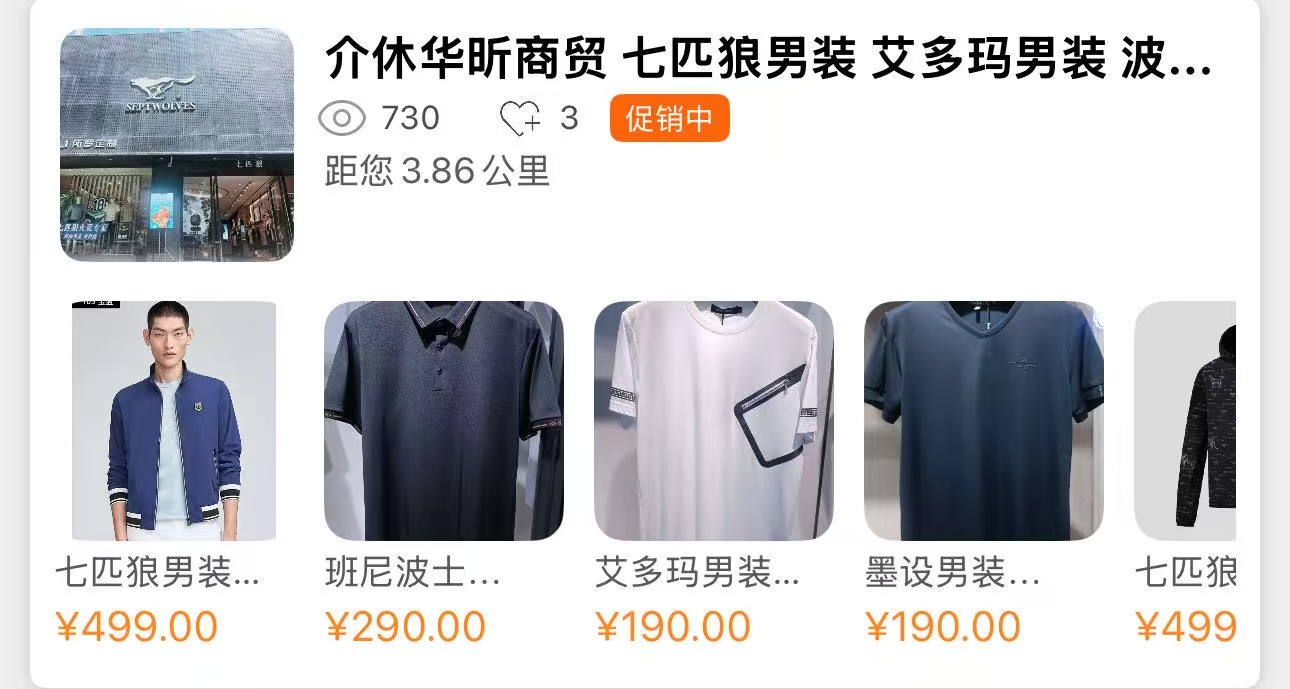Screen dimensions: 1290x689
Task: Select the 艾多玛男装 white T-shirt
Action: (x=713, y=421)
